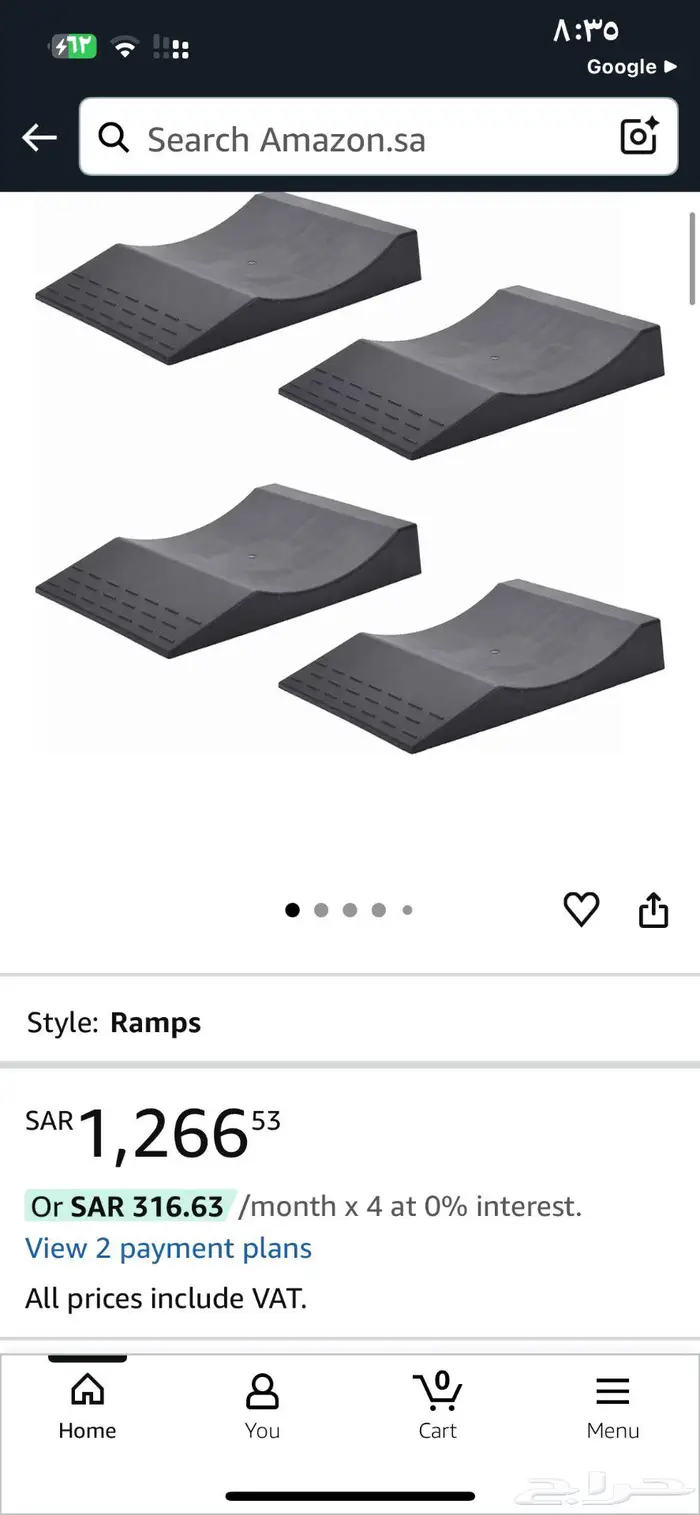This screenshot has width=700, height=1515.
Task: Open the Cart tab
Action: click(437, 1406)
